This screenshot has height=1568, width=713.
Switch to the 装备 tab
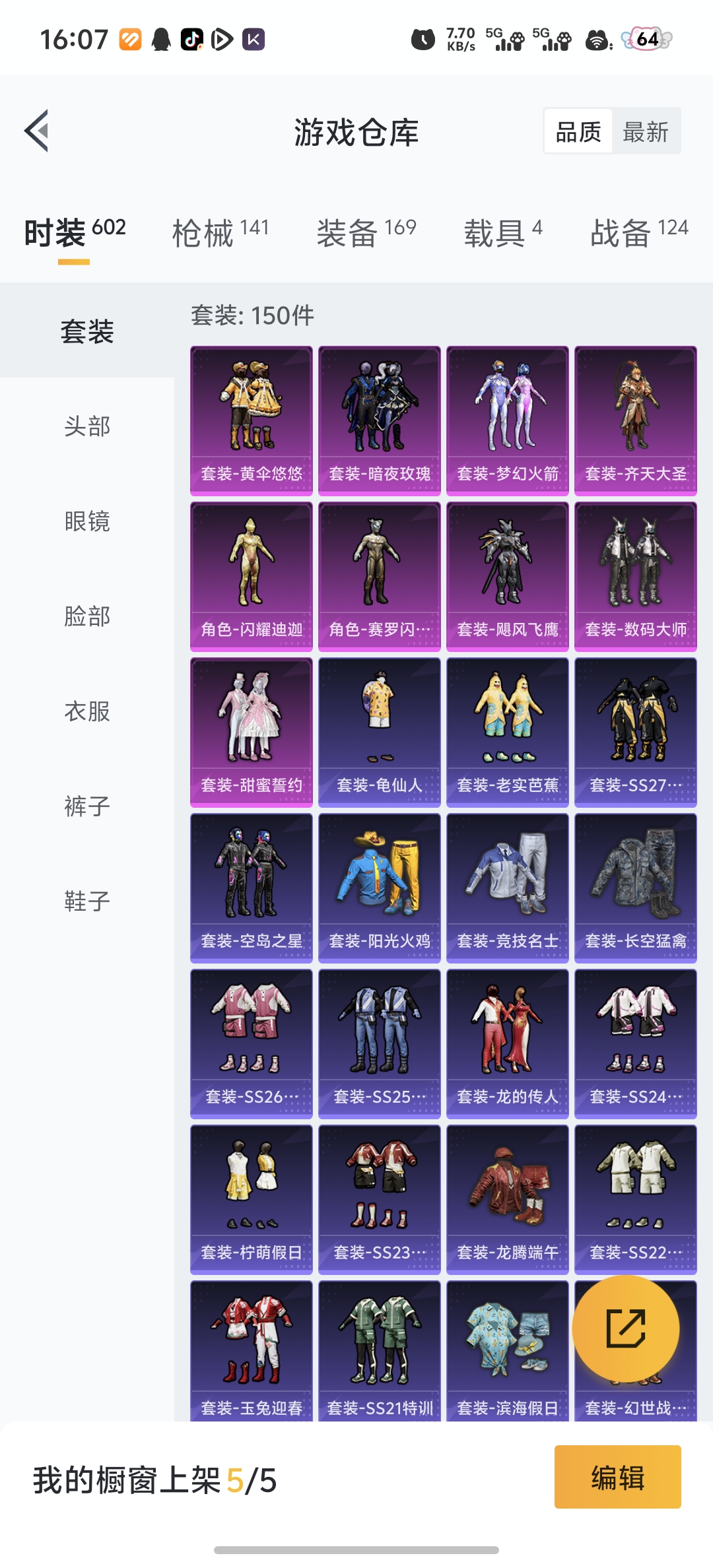[366, 232]
